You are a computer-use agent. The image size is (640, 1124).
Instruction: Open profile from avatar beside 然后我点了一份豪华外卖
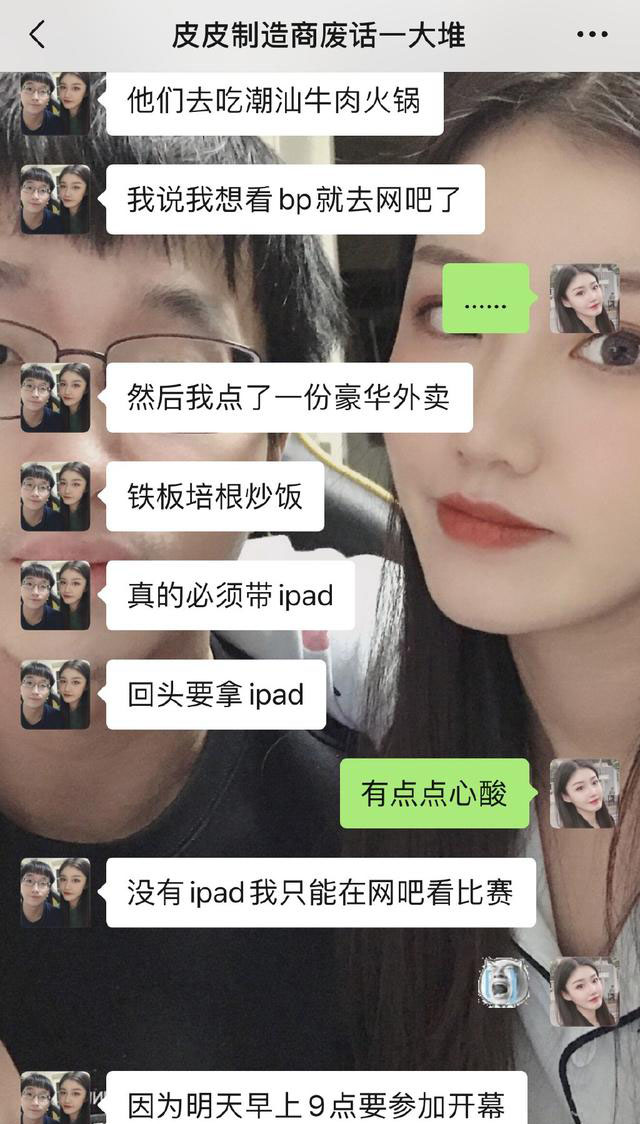point(55,398)
